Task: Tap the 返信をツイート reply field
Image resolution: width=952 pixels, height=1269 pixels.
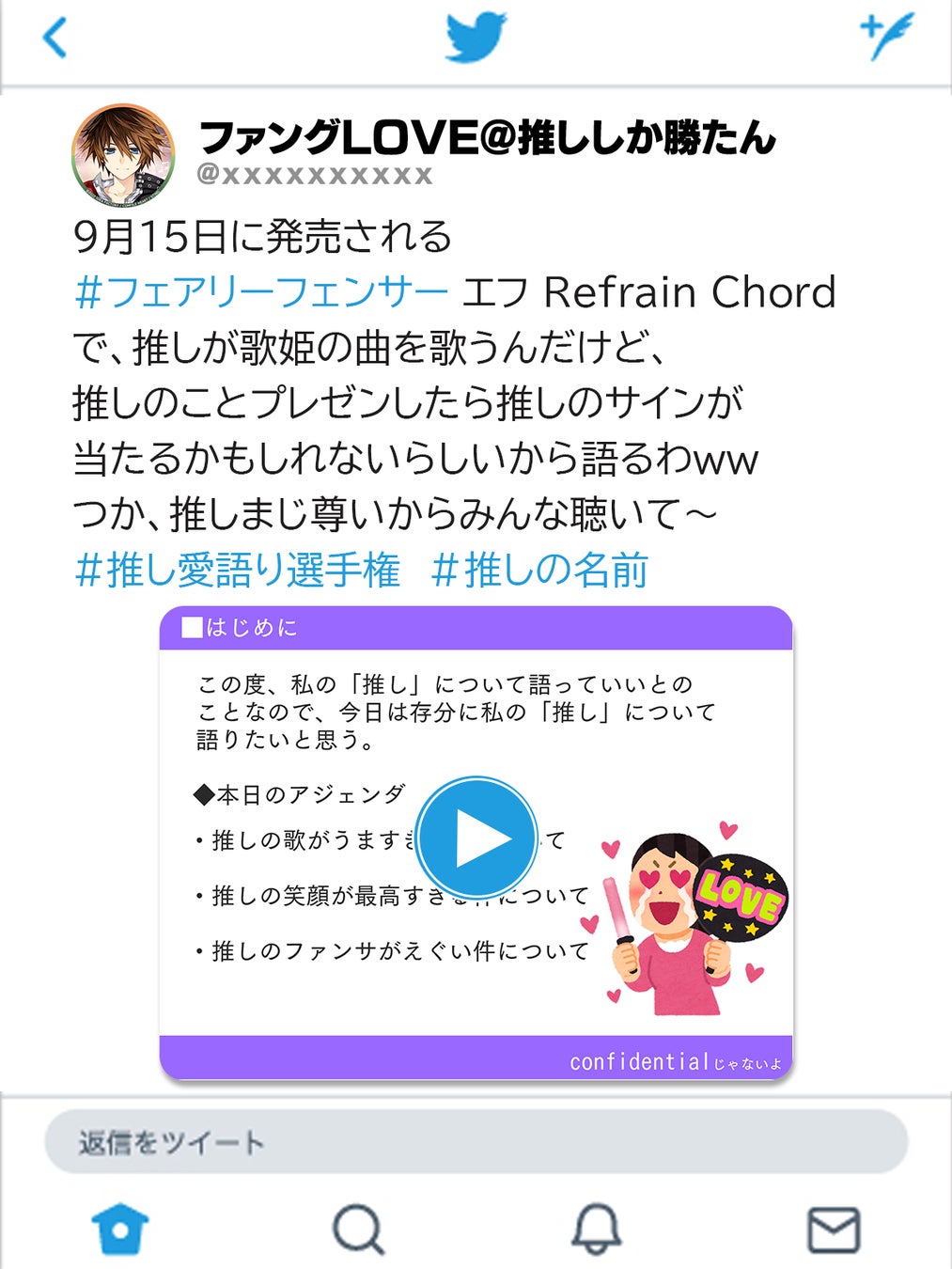Action: (476, 1141)
